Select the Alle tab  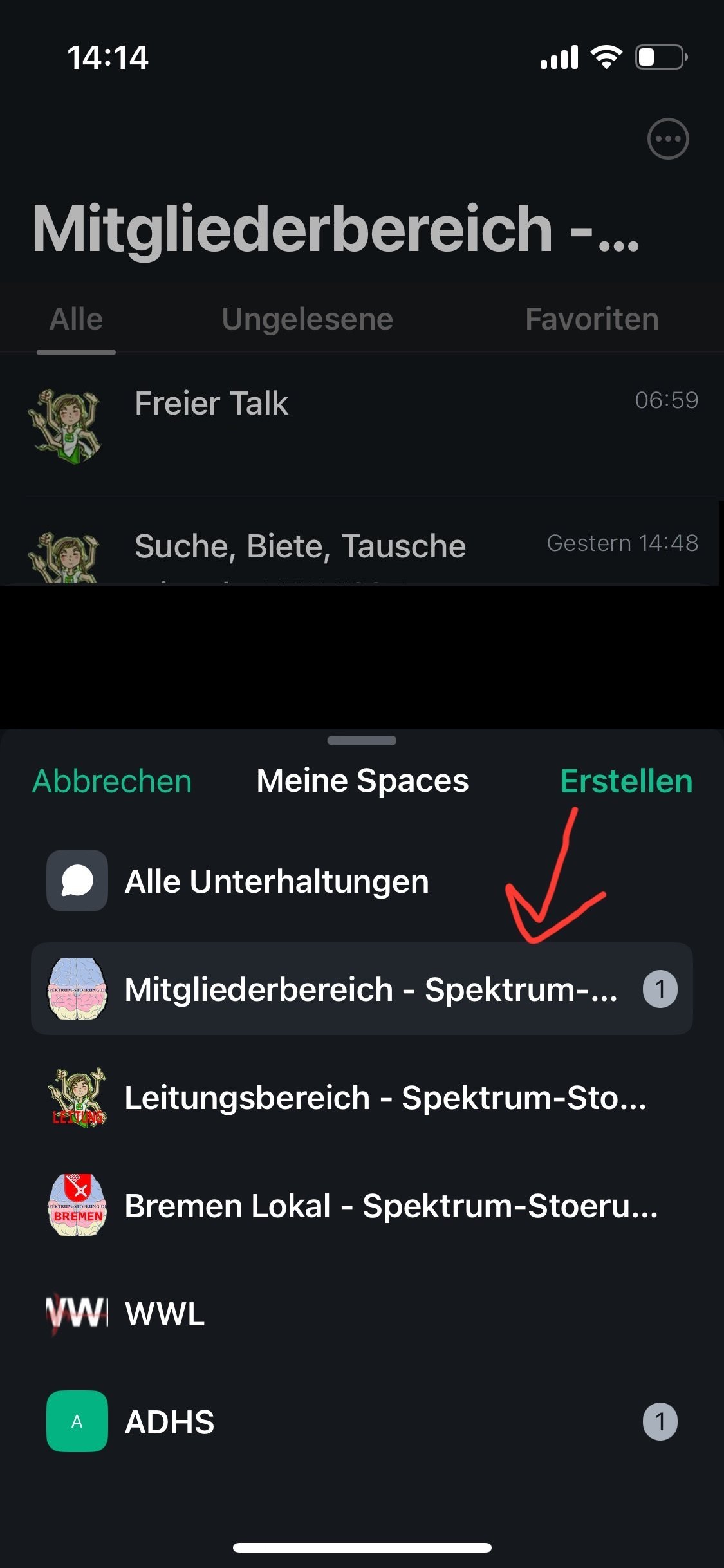point(76,319)
